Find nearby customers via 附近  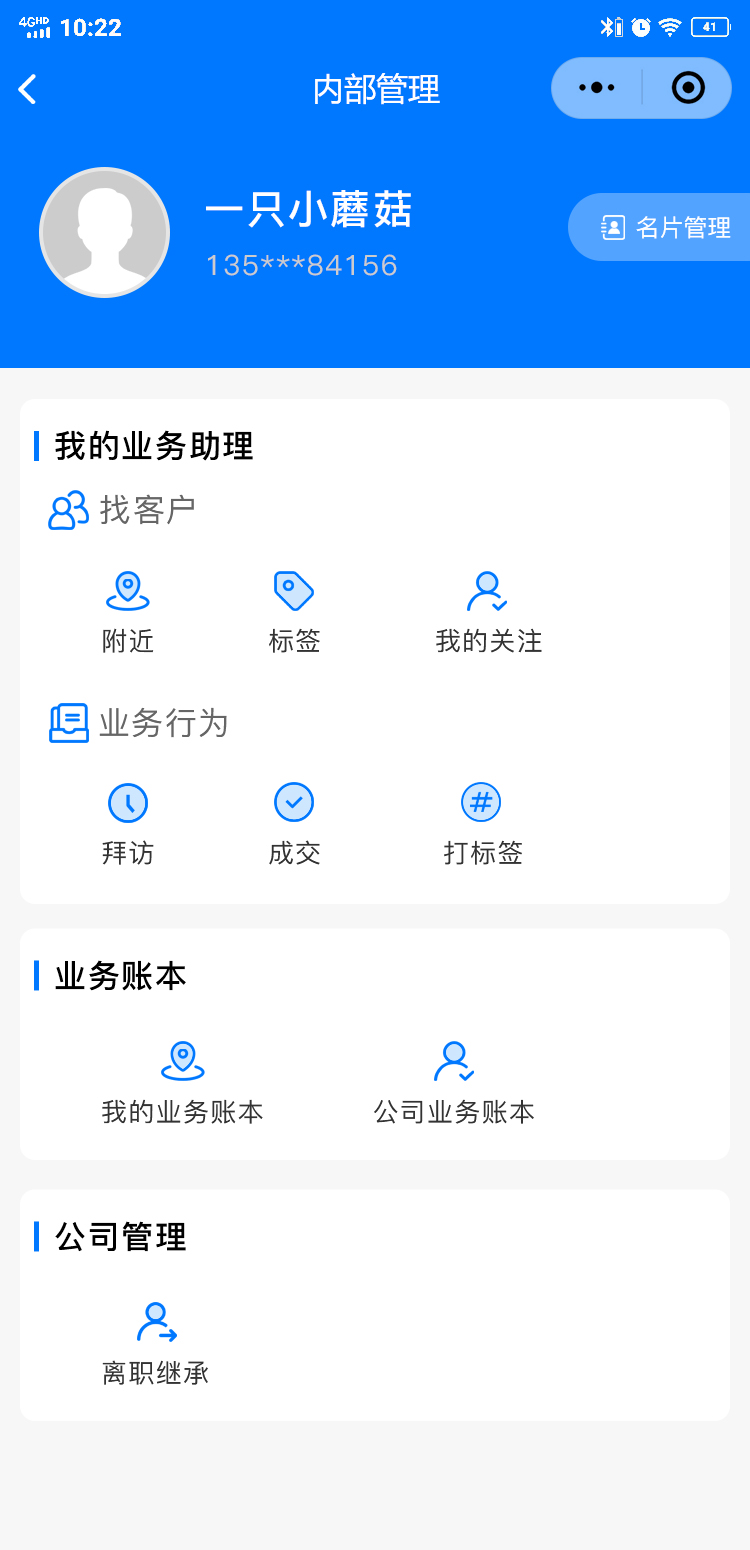[x=128, y=611]
